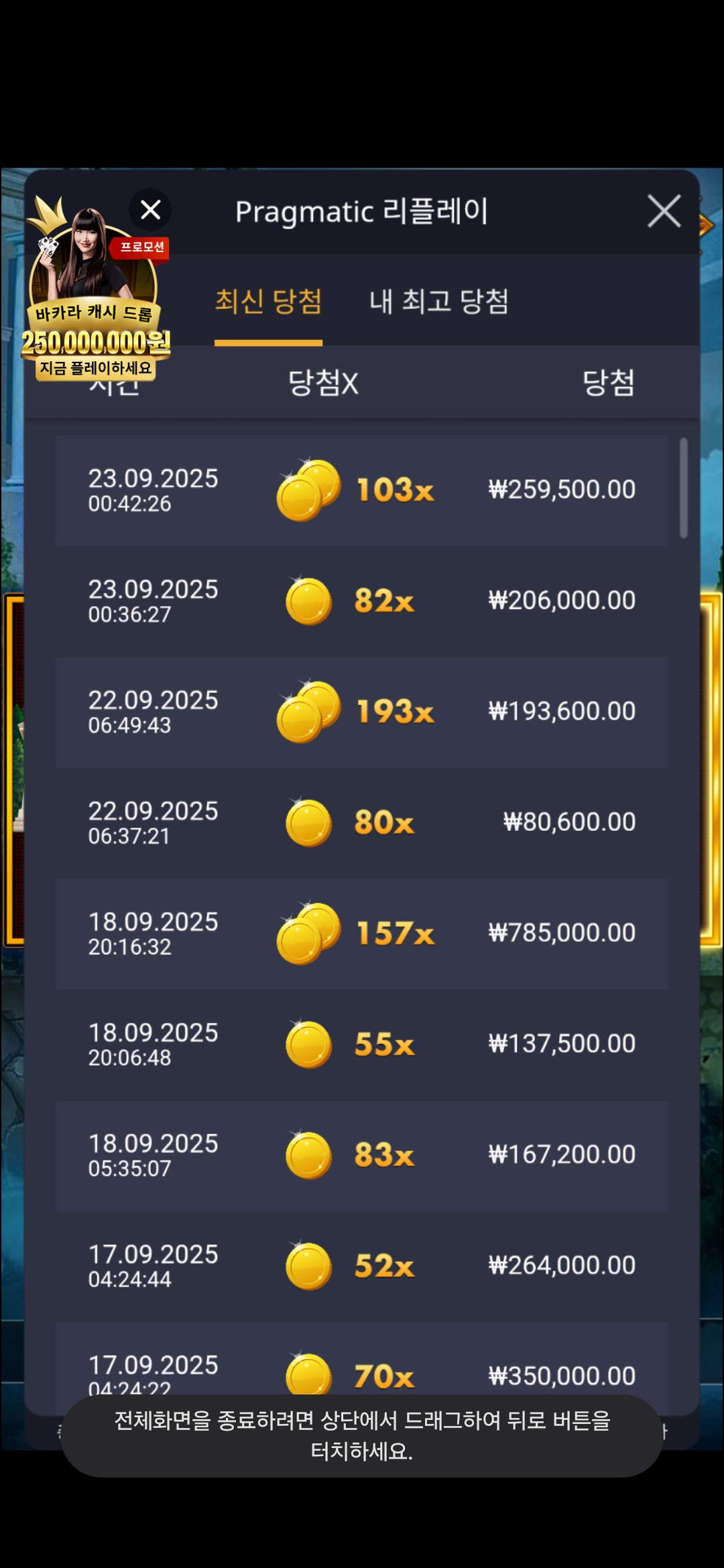The height and width of the screenshot is (1568, 724).
Task: Replay the 80x win of ₩80,600.00
Action: point(361,822)
